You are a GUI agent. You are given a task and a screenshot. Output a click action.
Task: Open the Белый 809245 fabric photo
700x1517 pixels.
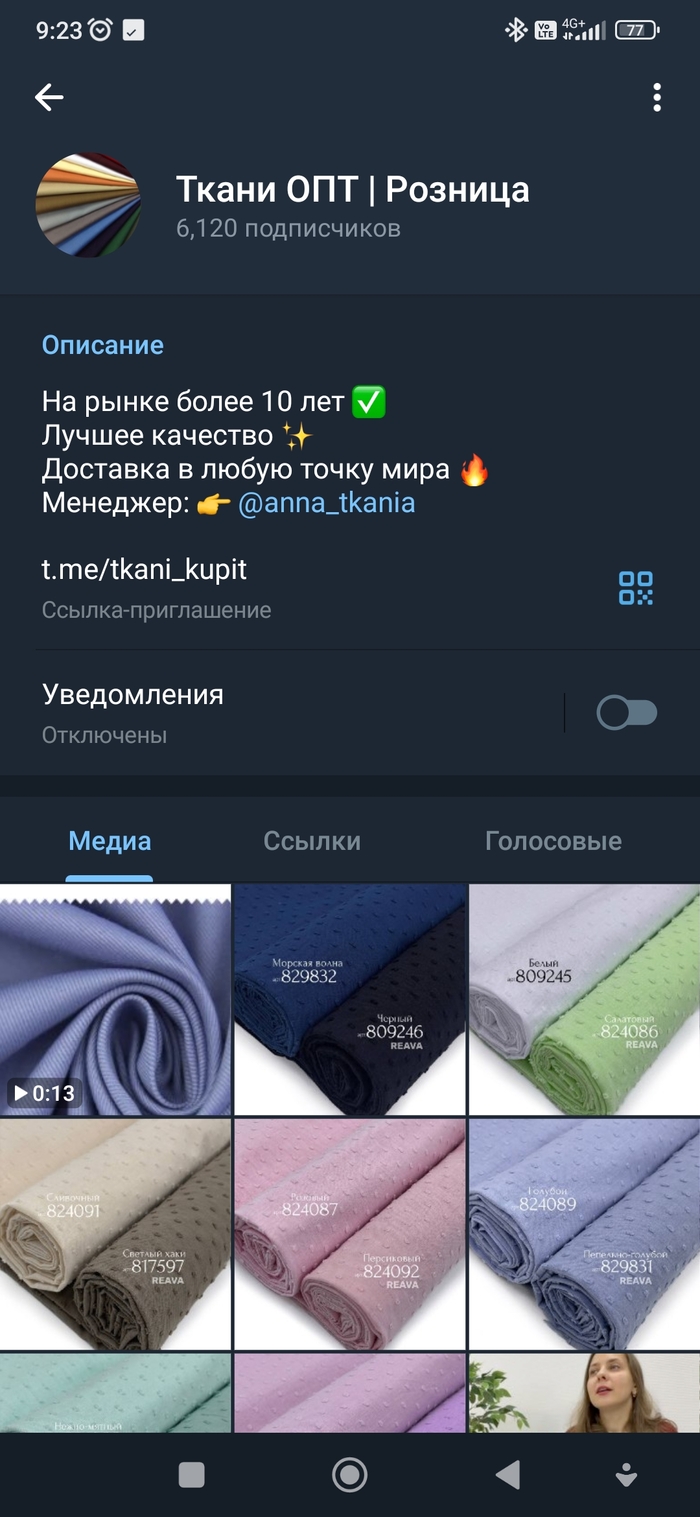pos(584,1000)
